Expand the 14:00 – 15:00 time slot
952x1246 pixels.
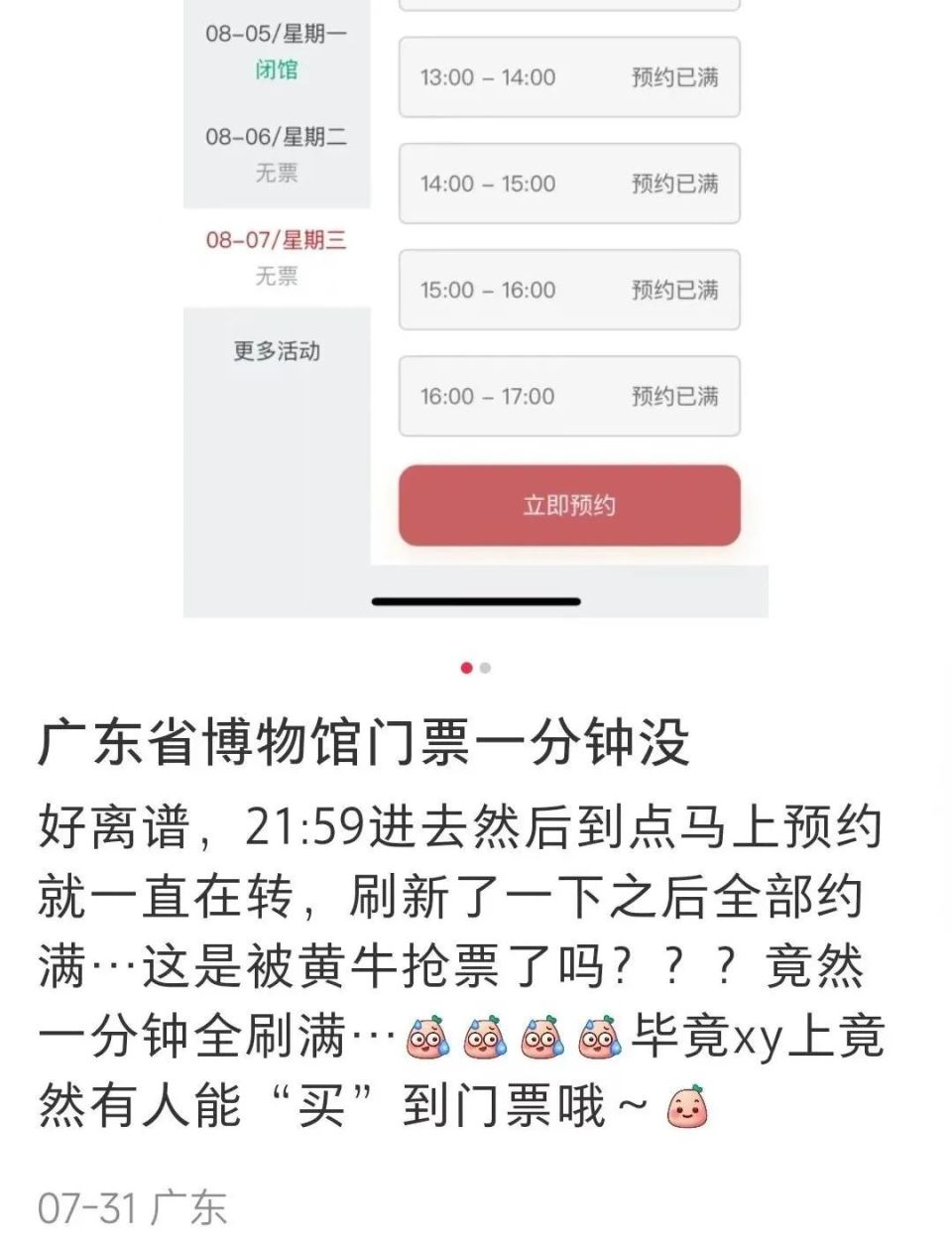click(569, 185)
